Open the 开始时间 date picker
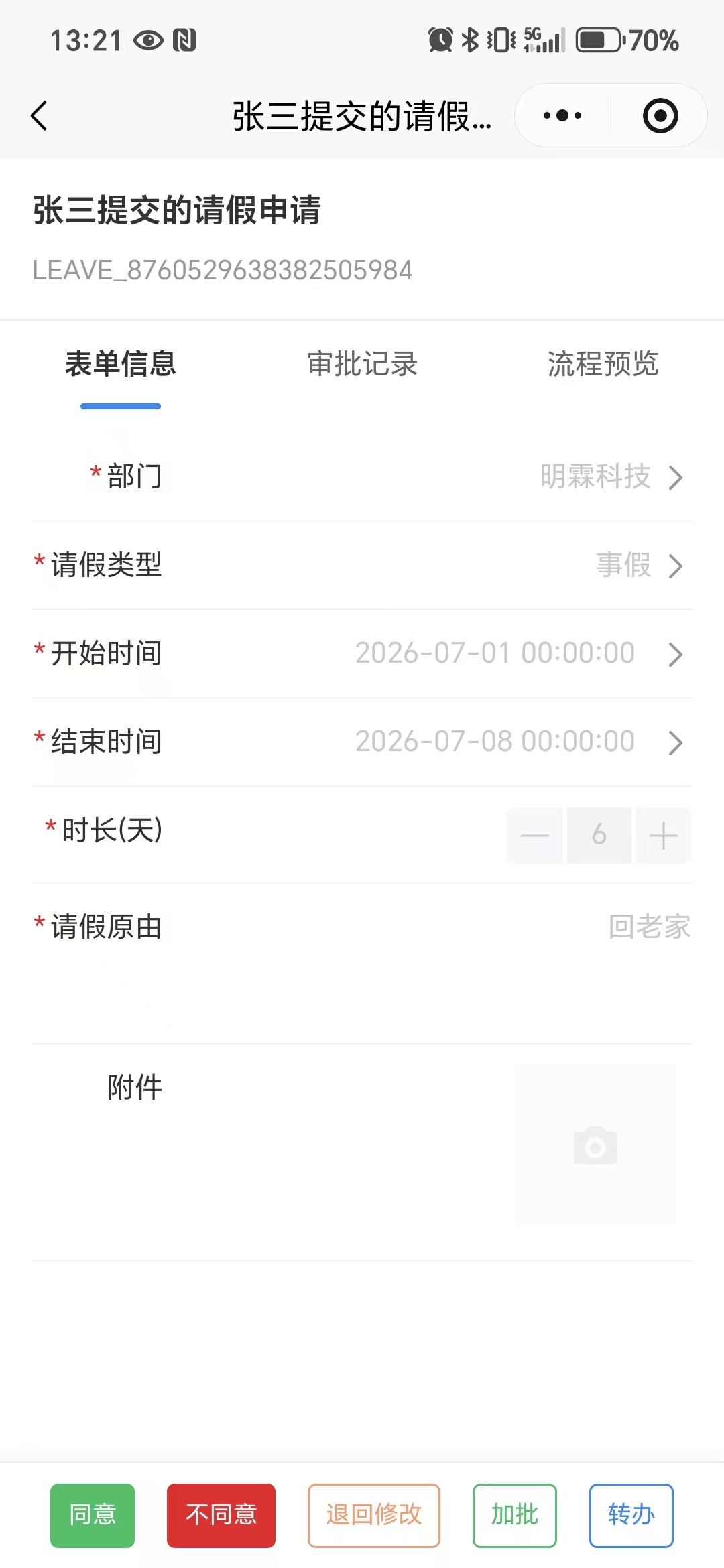The height and width of the screenshot is (1568, 724). coord(362,654)
